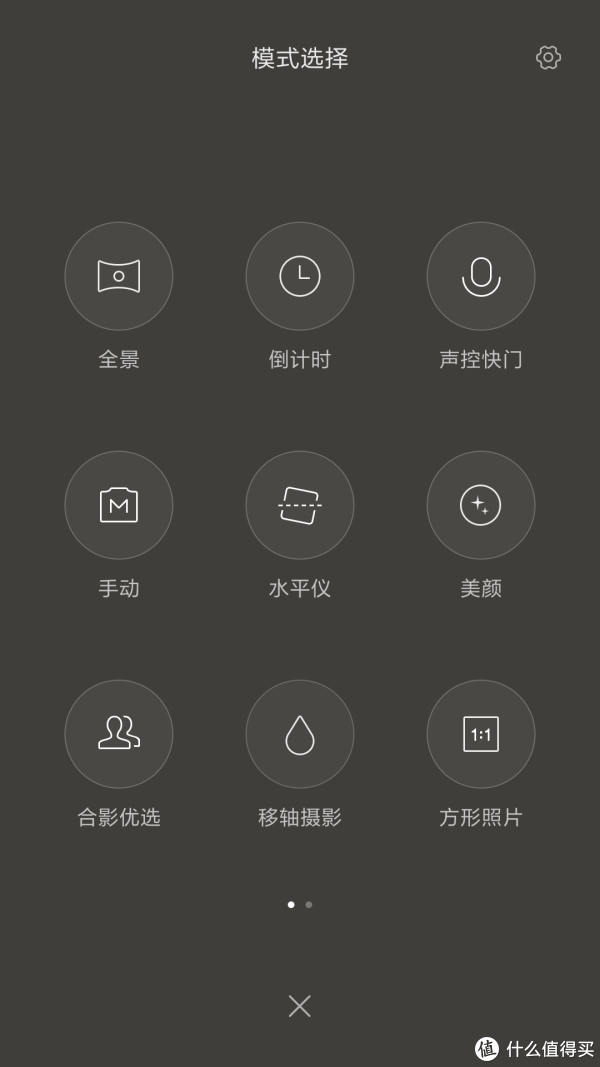Switch to 手动 manual mode

pyautogui.click(x=119, y=505)
